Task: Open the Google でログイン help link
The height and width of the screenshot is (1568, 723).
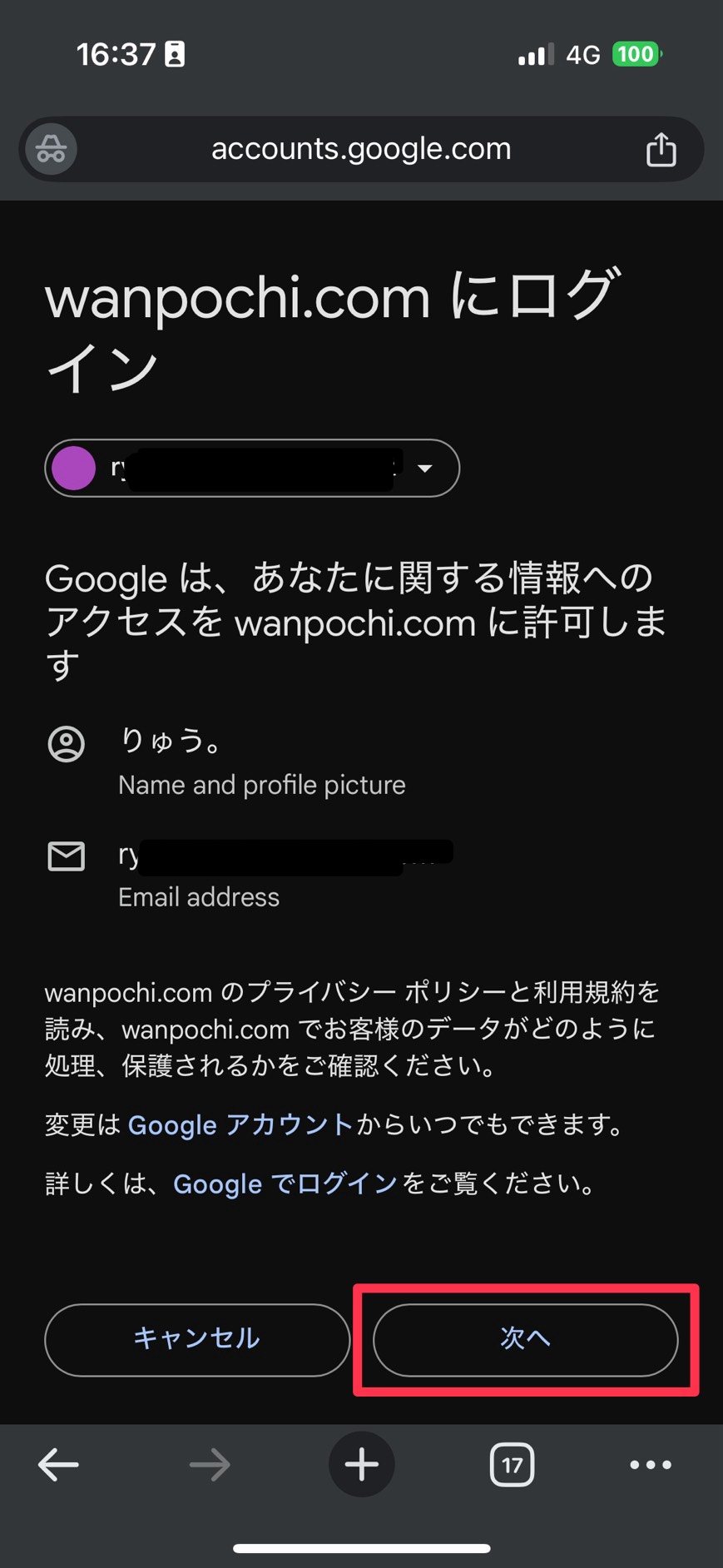Action: coord(284,1183)
